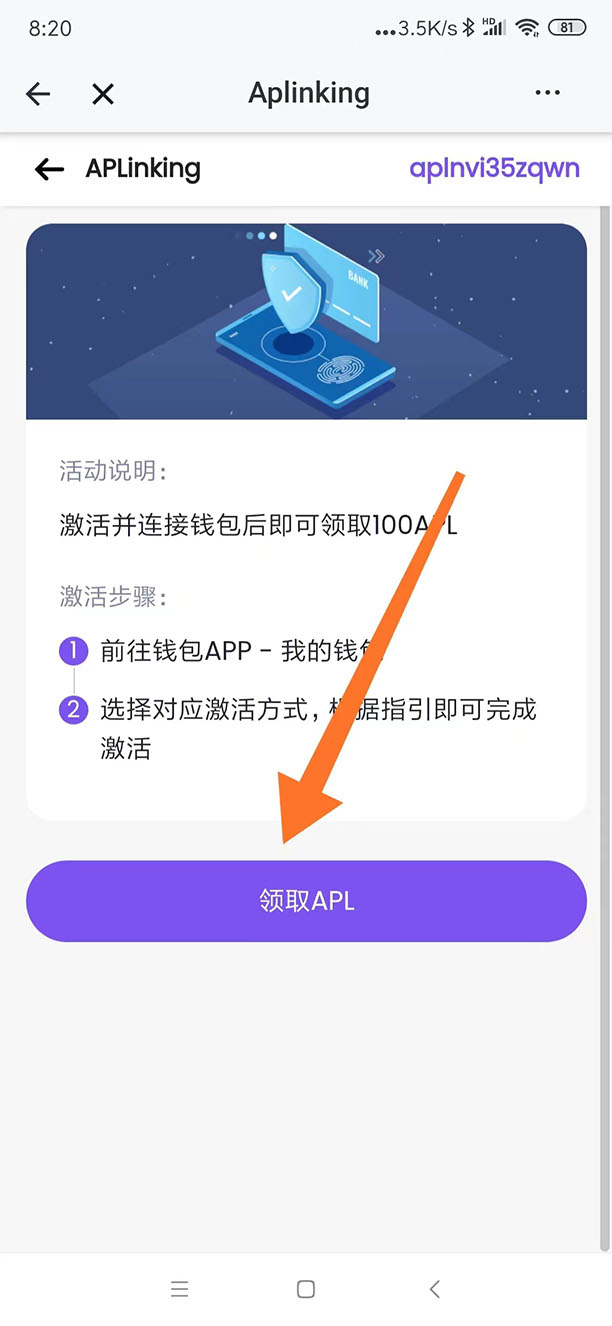Image resolution: width=612 pixels, height=1326 pixels.
Task: Open recent apps from the navigation bar
Action: click(180, 1289)
